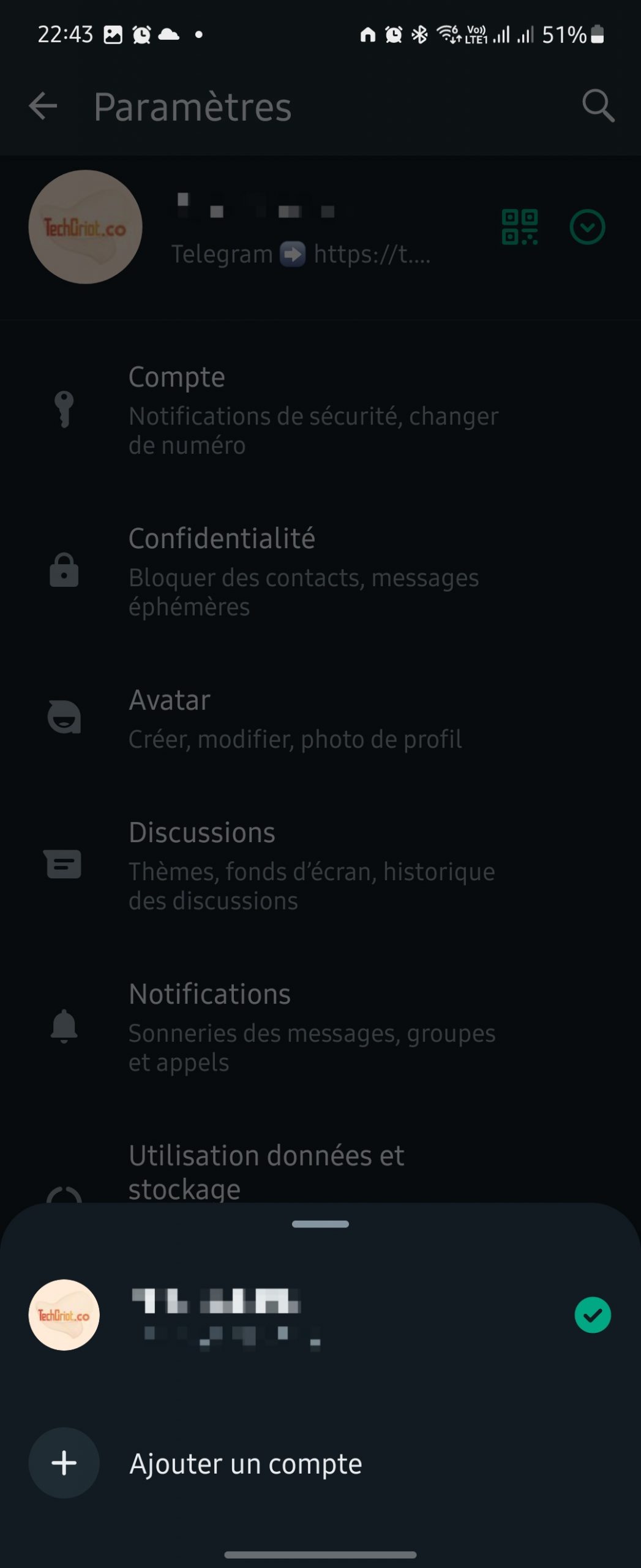Viewport: 641px width, 1568px height.
Task: Open Confidentialité settings
Action: pyautogui.click(x=303, y=571)
